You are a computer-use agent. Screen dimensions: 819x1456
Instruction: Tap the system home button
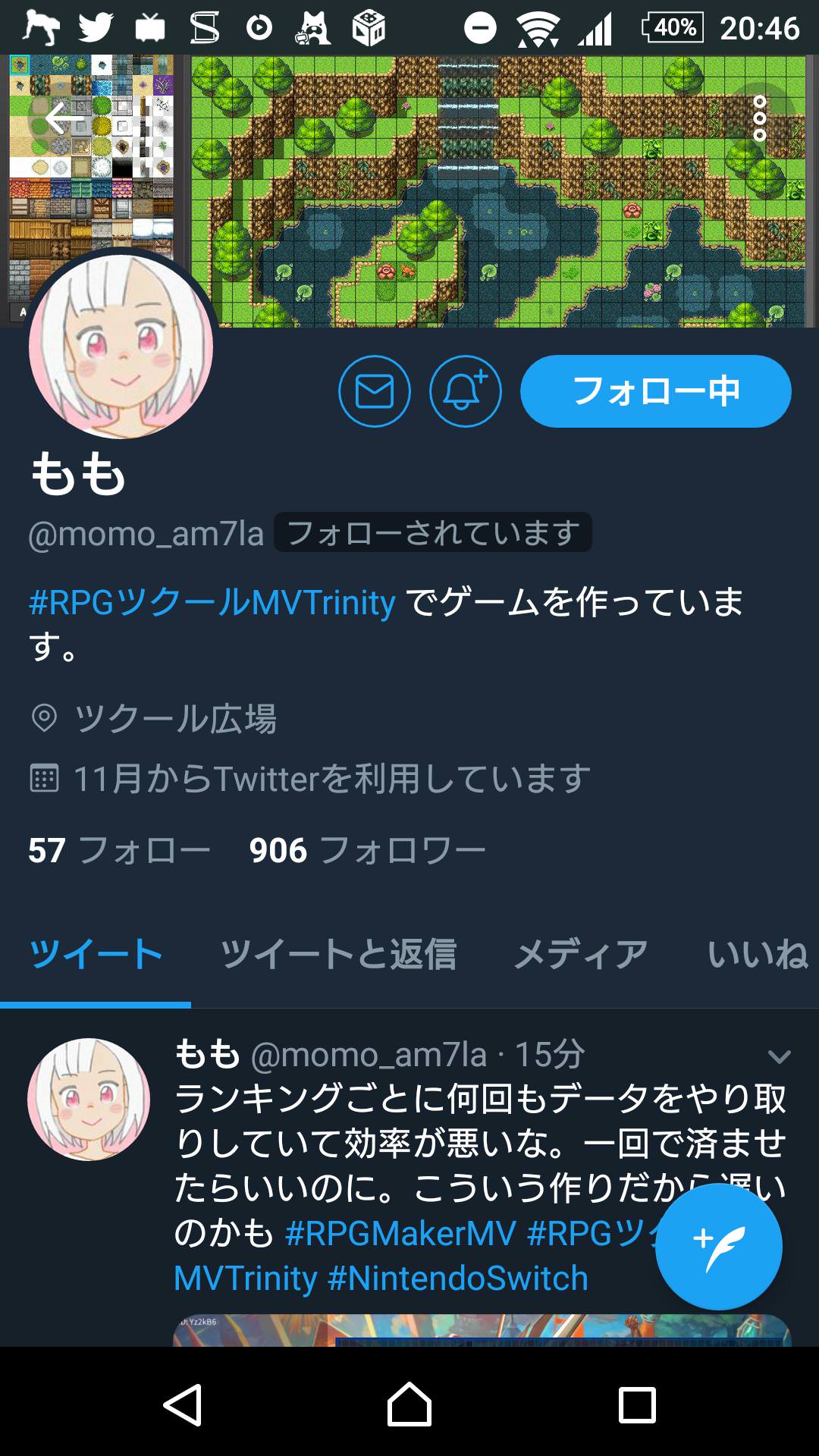[x=409, y=1404]
